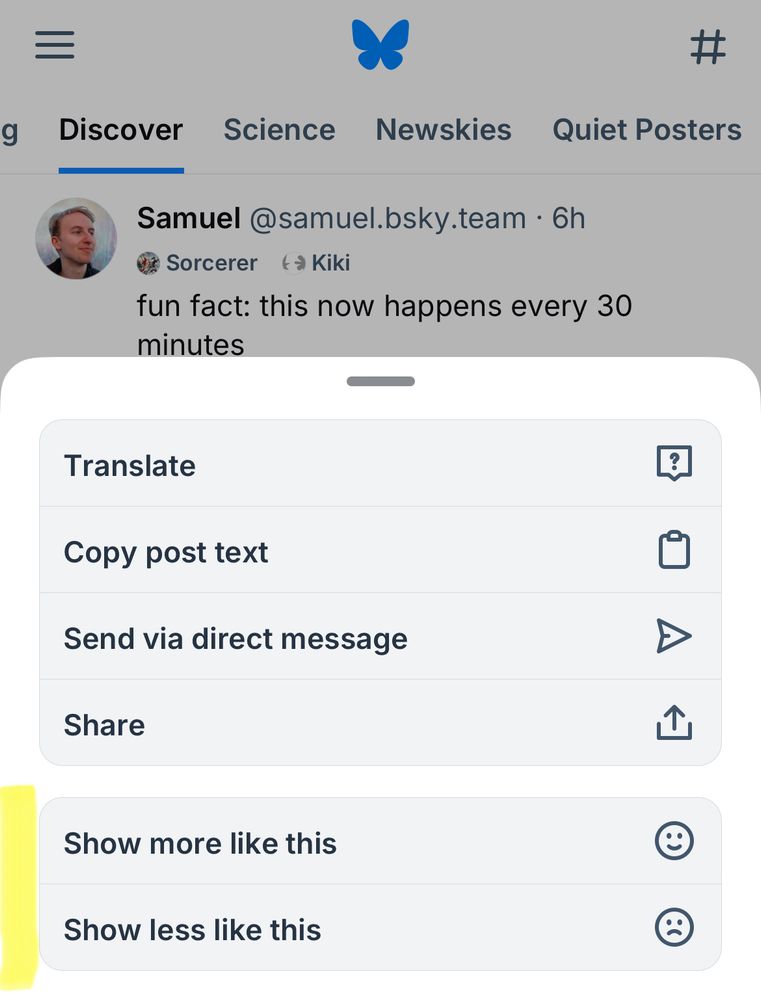Click the Translate icon on the right
This screenshot has height=1000, width=761.
point(674,463)
